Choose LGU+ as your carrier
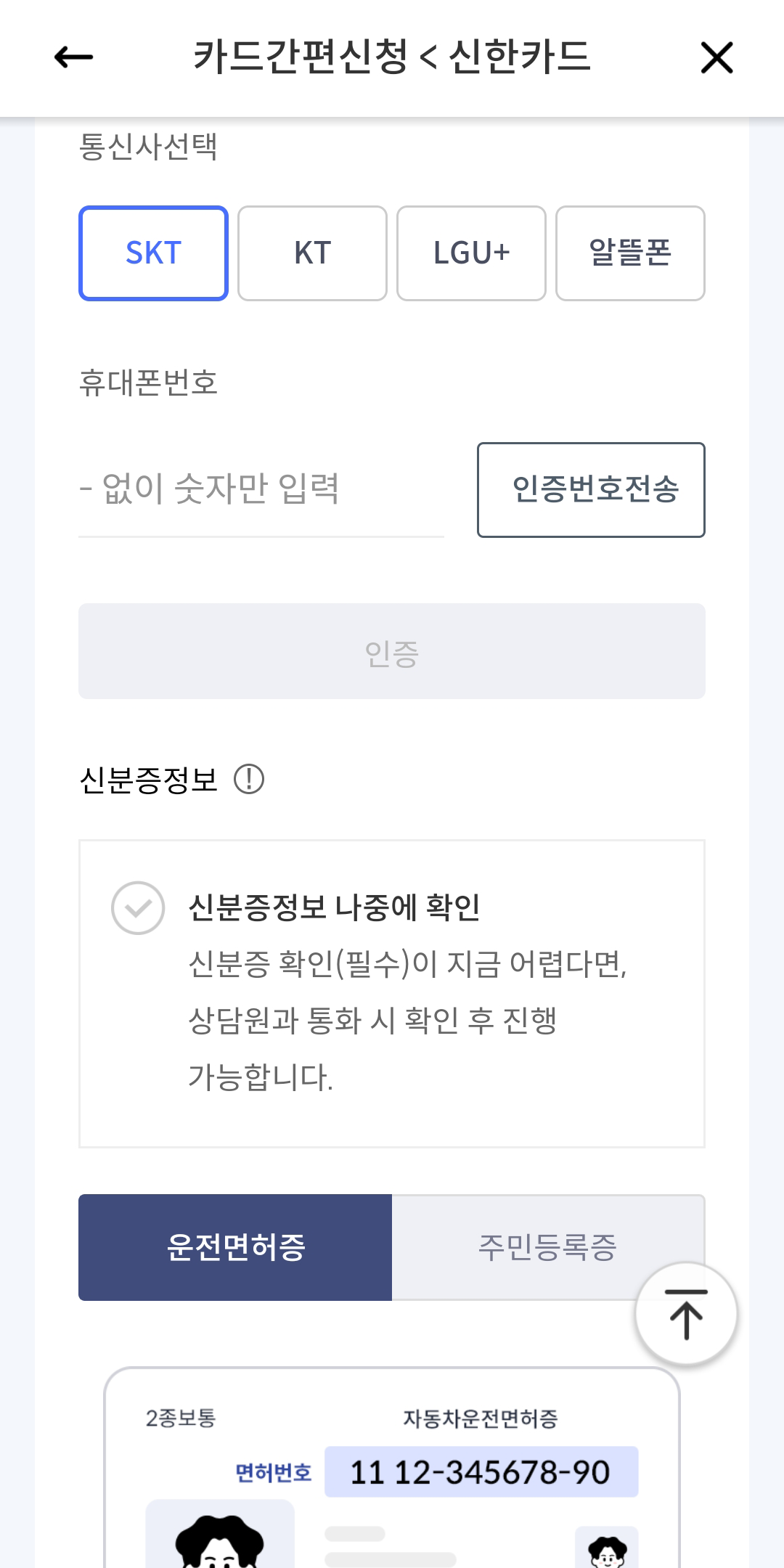This screenshot has height=1568, width=784. 470,253
